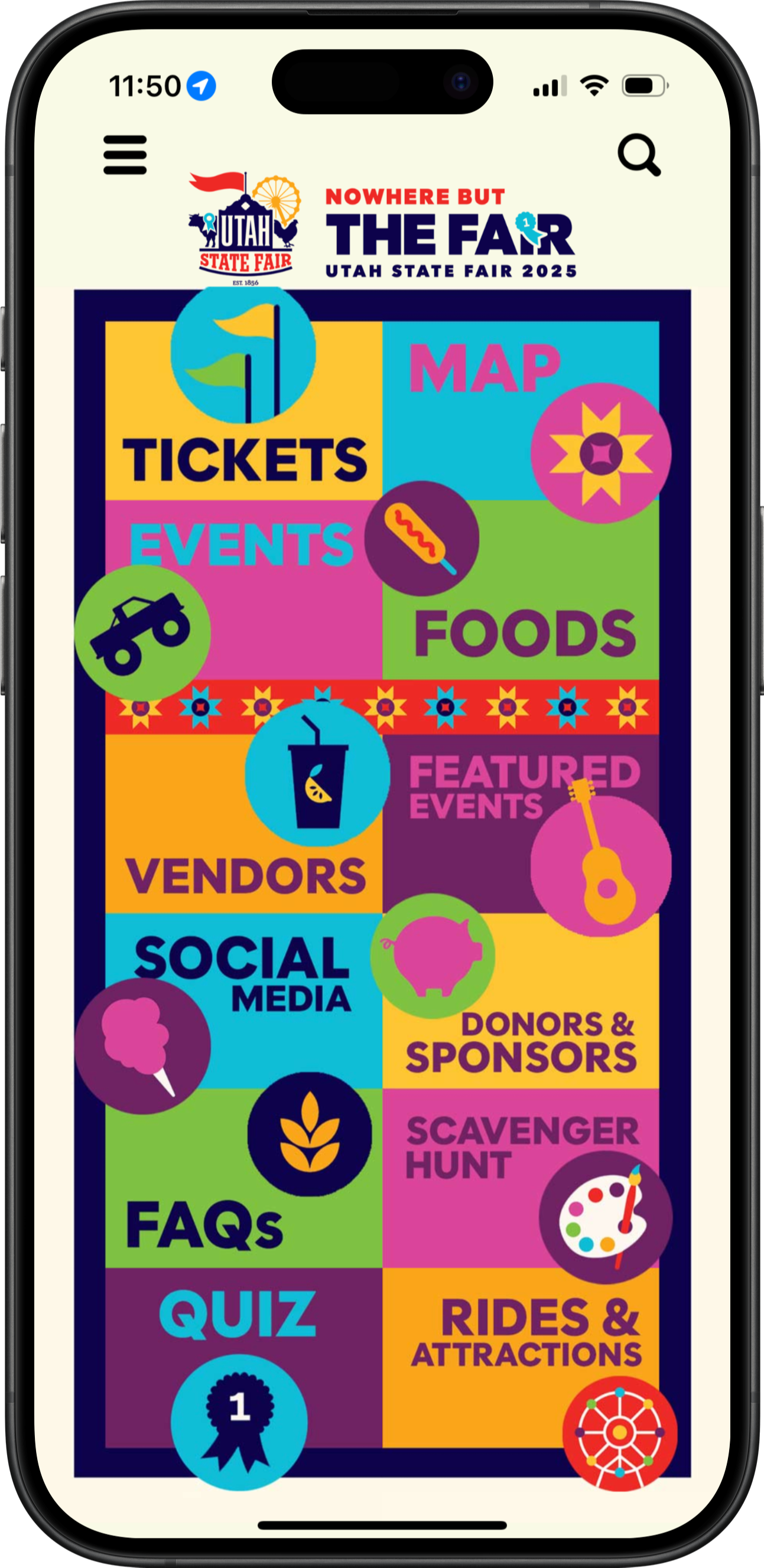
Task: Show Featured Events
Action: click(x=521, y=823)
